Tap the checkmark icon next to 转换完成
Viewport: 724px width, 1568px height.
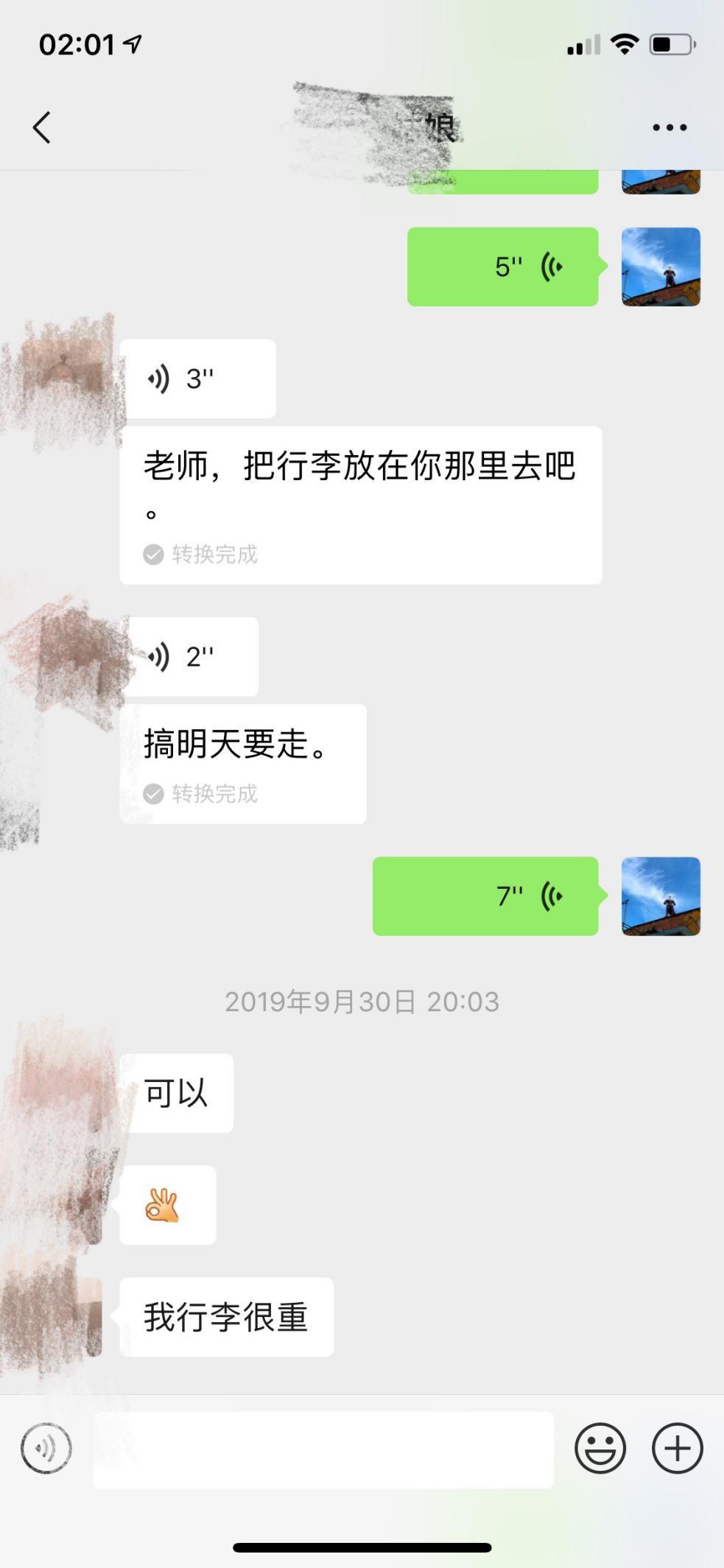click(x=153, y=555)
